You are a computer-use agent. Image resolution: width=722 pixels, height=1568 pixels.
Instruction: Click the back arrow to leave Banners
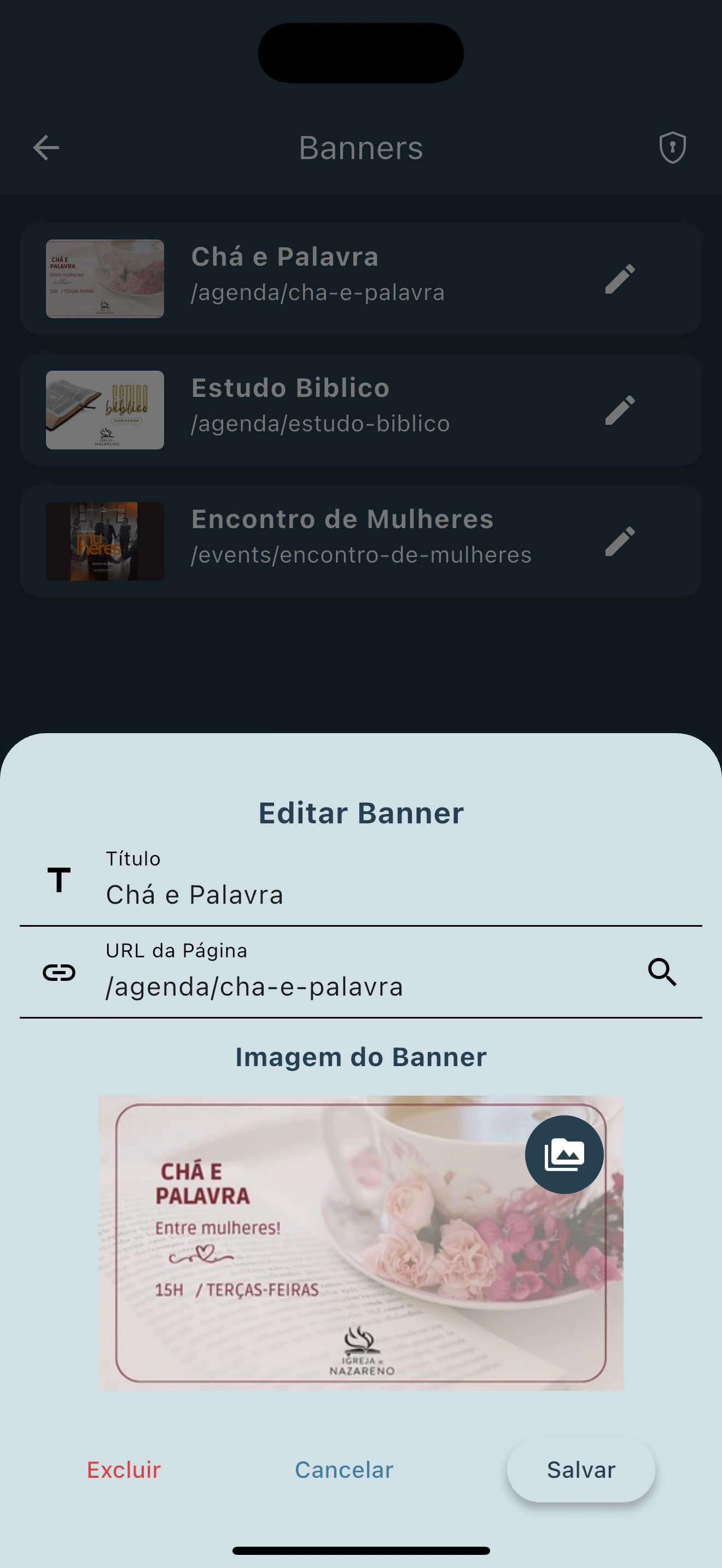45,147
